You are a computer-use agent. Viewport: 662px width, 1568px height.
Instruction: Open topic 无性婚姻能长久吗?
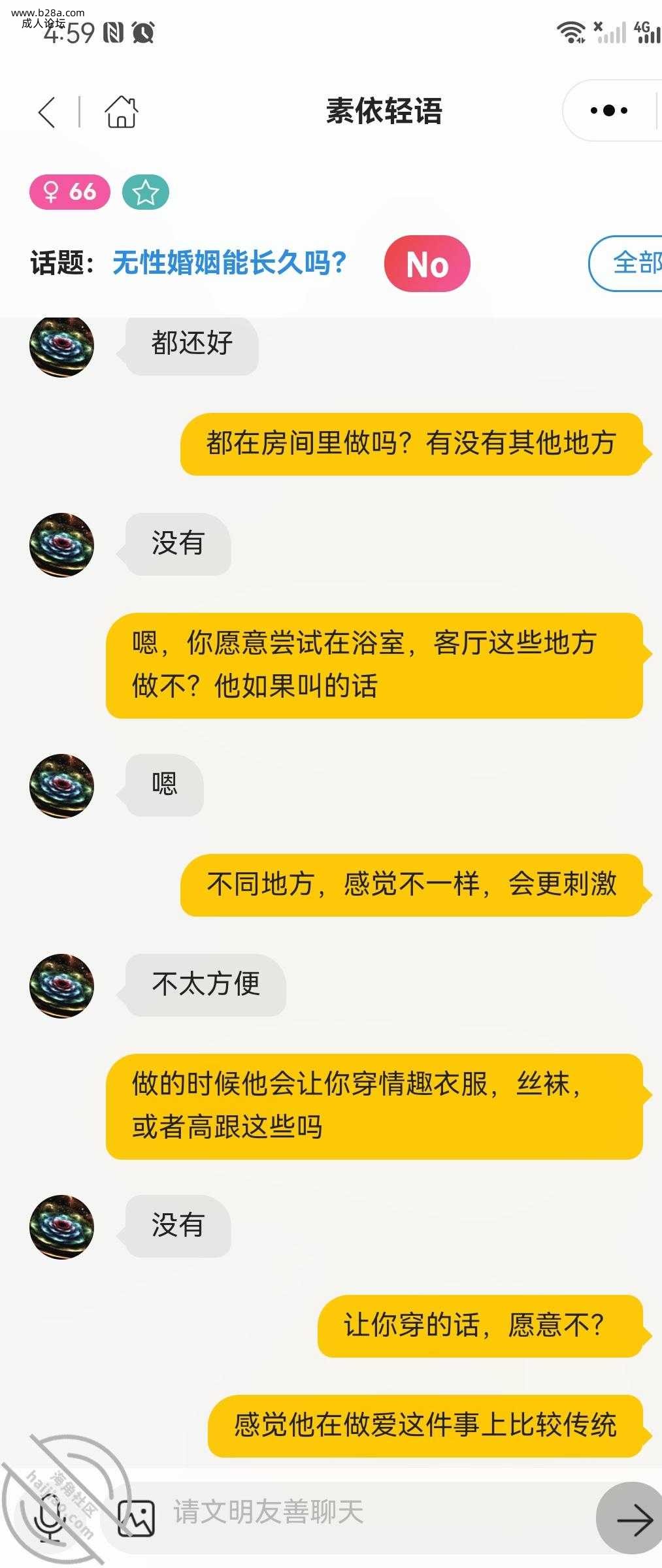point(229,263)
